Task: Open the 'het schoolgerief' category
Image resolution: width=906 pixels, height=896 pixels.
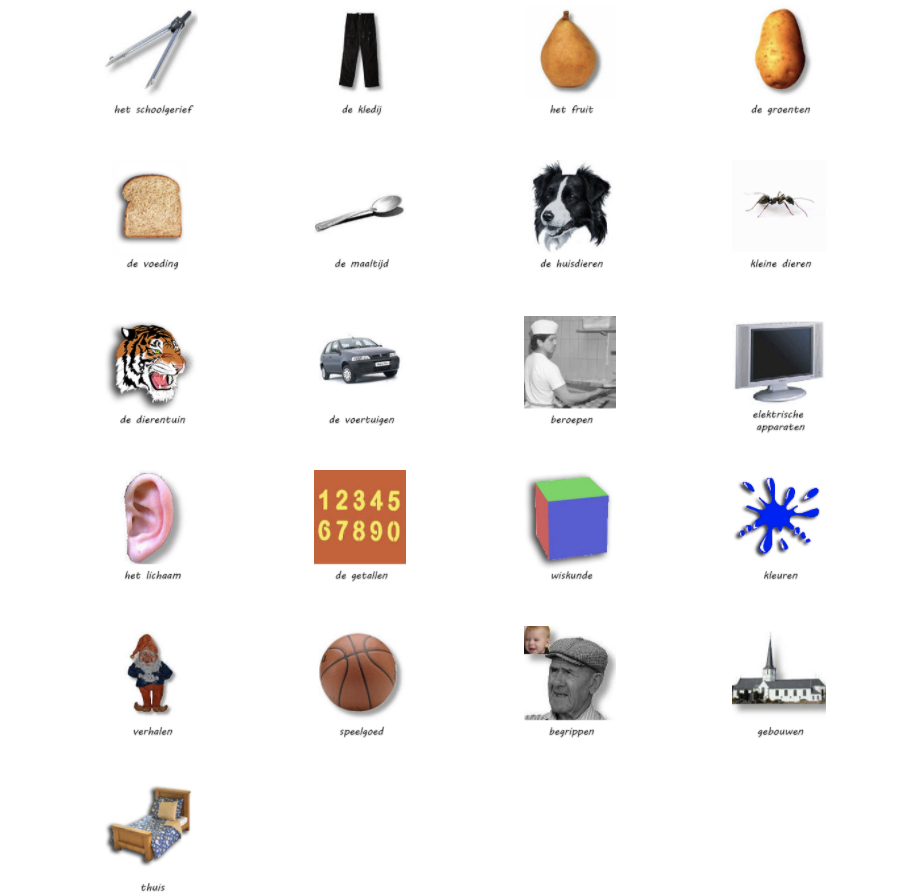Action: coord(150,50)
